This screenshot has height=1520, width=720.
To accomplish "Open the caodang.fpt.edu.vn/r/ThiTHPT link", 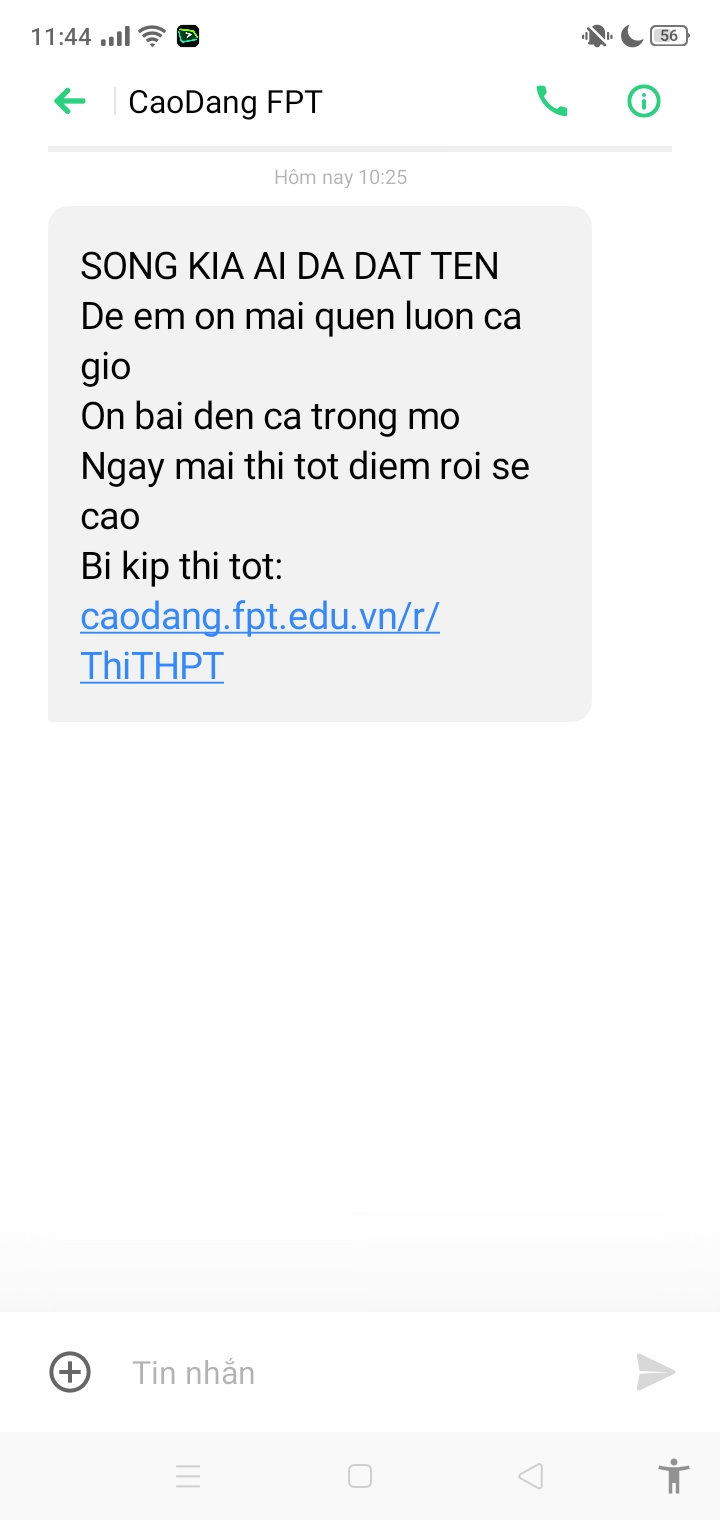I will pos(260,641).
